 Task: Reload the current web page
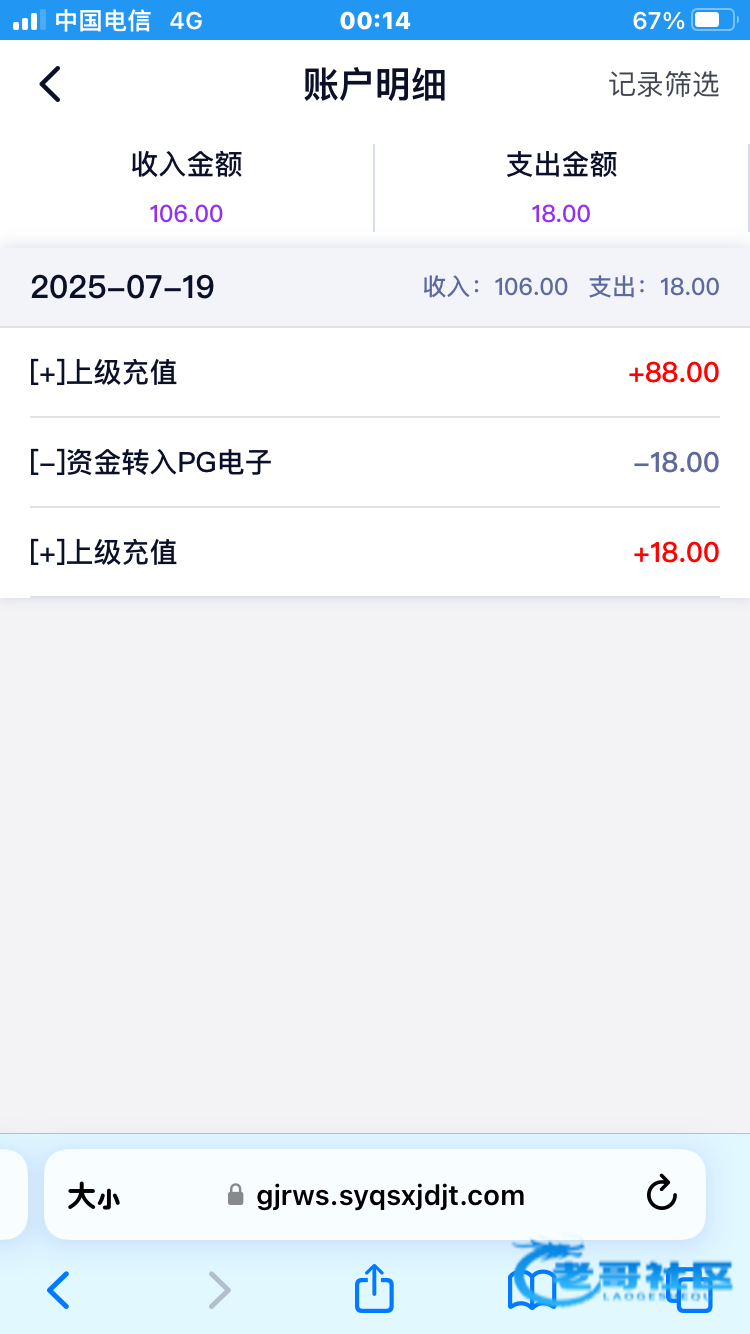[x=661, y=1194]
